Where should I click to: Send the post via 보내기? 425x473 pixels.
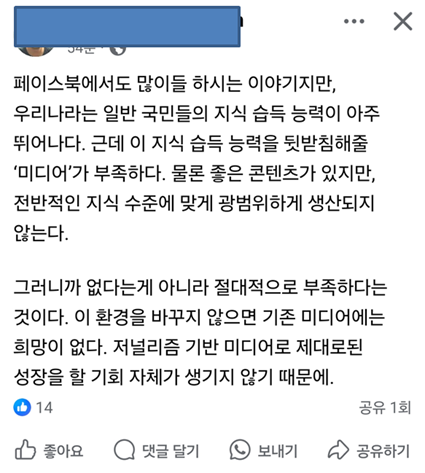point(263,450)
